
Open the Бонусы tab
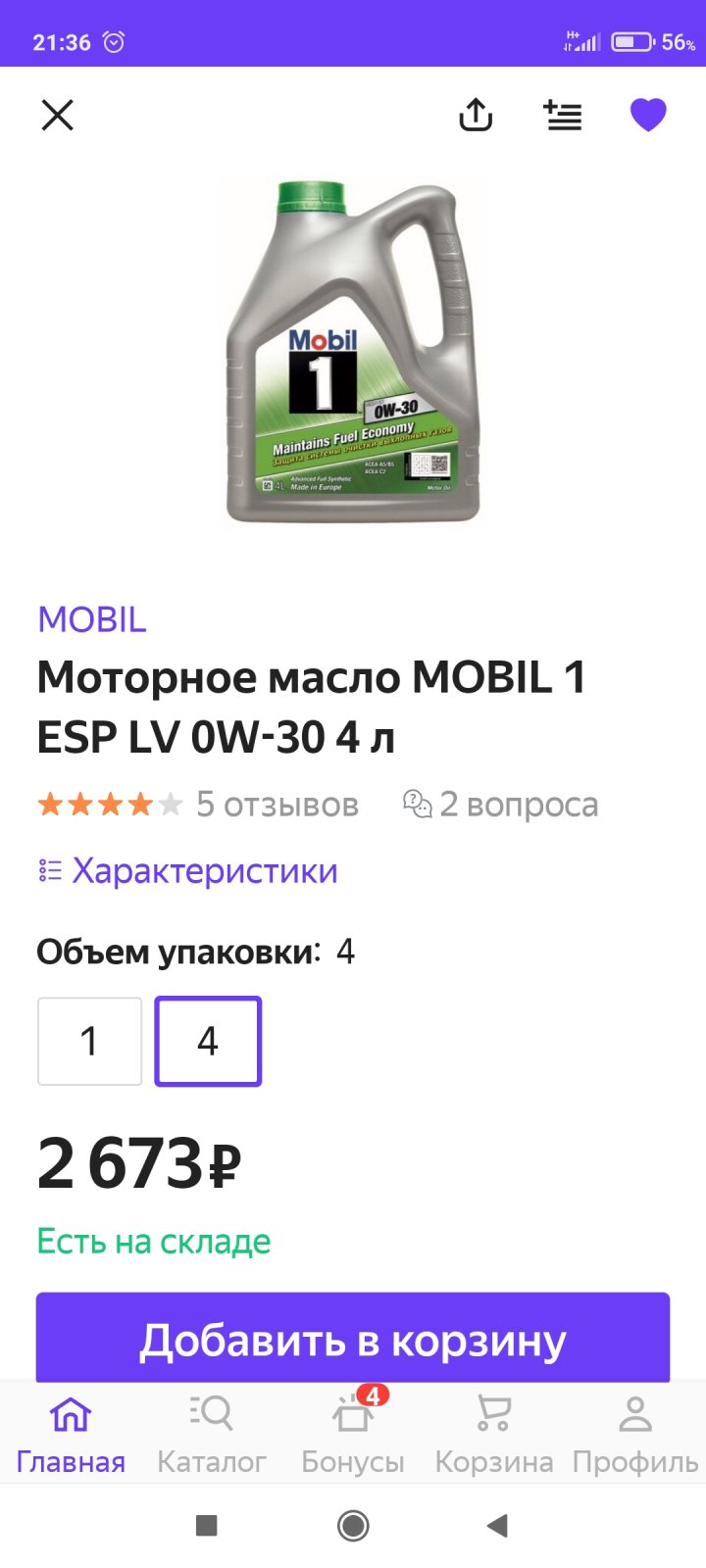point(353,1435)
